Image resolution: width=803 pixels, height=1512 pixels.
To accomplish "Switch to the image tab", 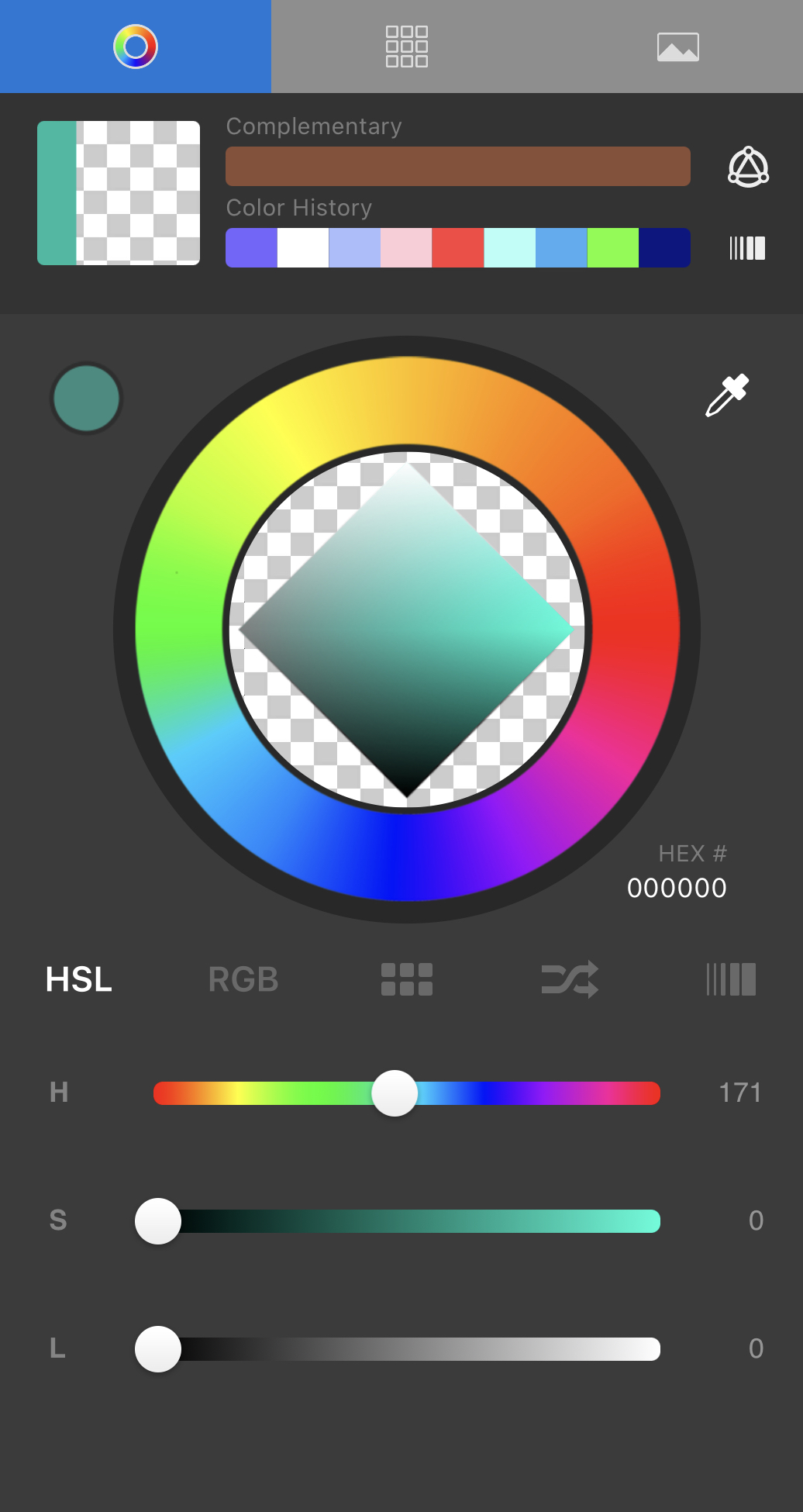I will (x=677, y=47).
